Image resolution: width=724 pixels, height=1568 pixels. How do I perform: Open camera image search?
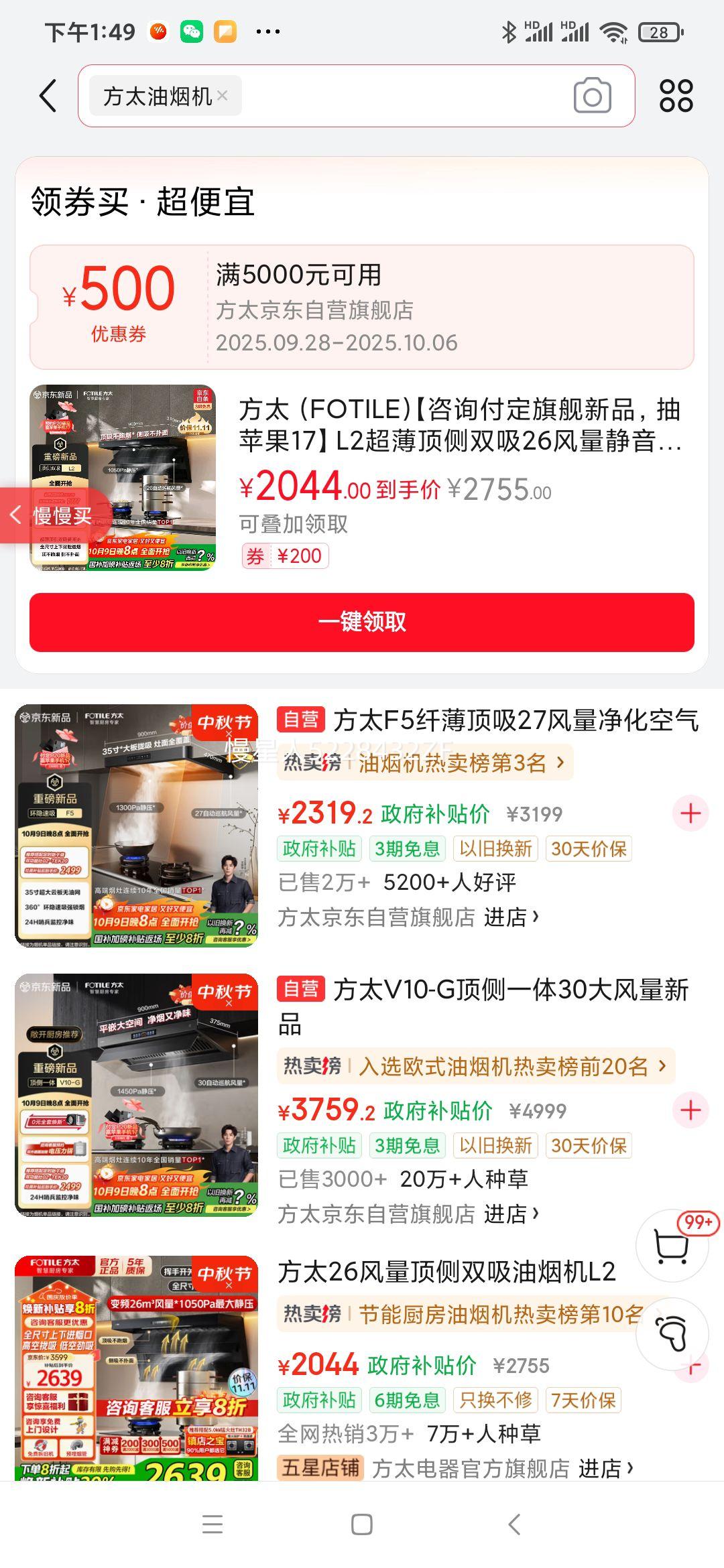pyautogui.click(x=592, y=96)
